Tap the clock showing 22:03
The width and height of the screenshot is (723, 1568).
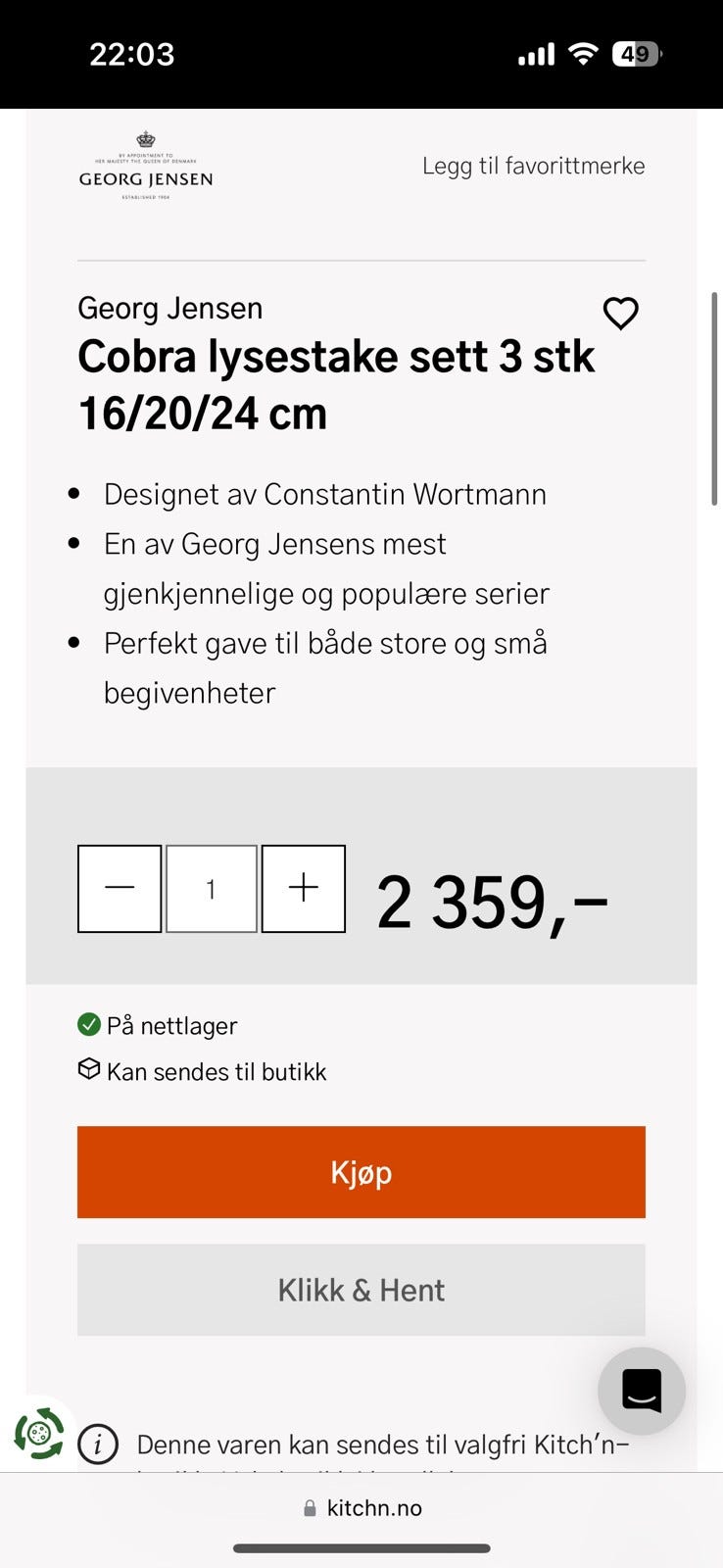point(130,54)
